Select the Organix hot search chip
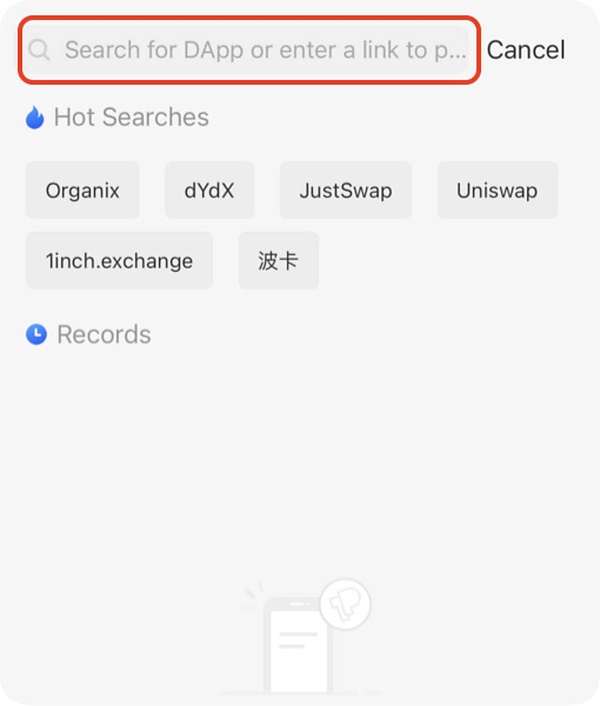Viewport: 600px width, 706px height. click(83, 190)
